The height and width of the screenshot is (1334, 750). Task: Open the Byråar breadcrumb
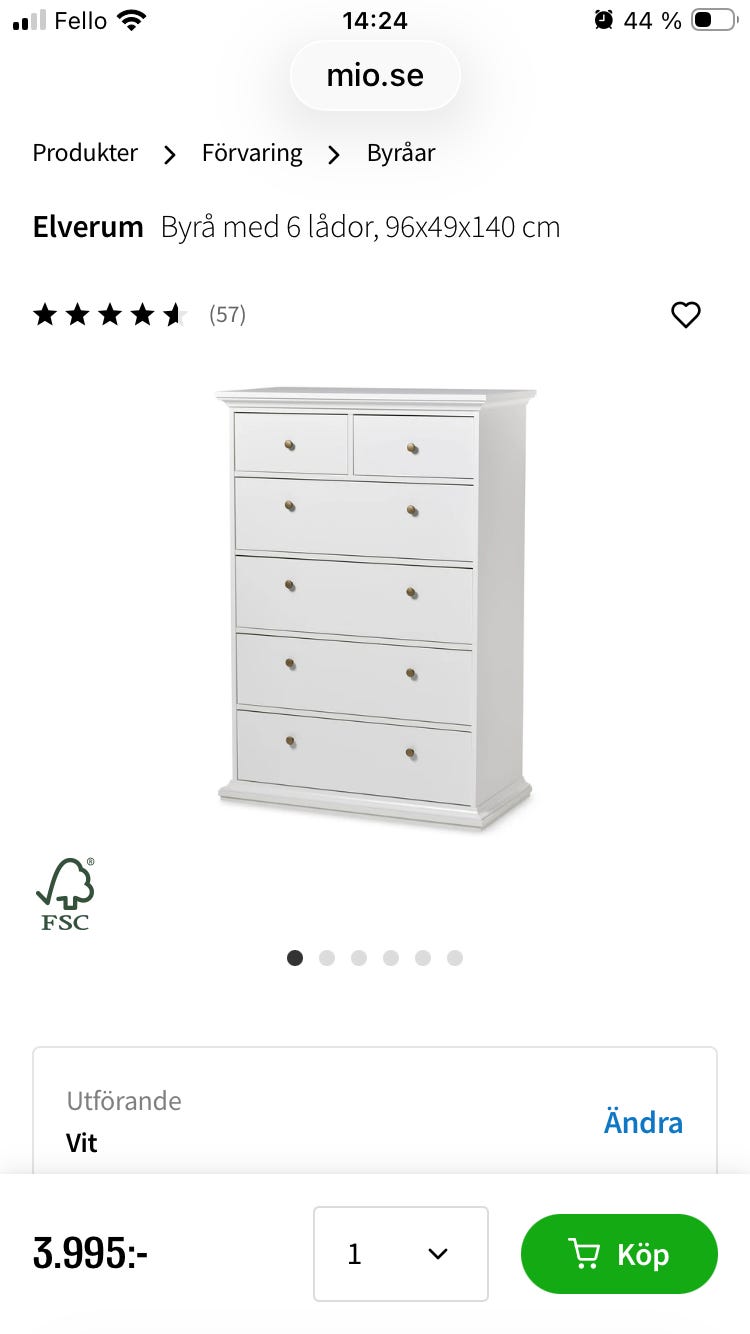[401, 153]
